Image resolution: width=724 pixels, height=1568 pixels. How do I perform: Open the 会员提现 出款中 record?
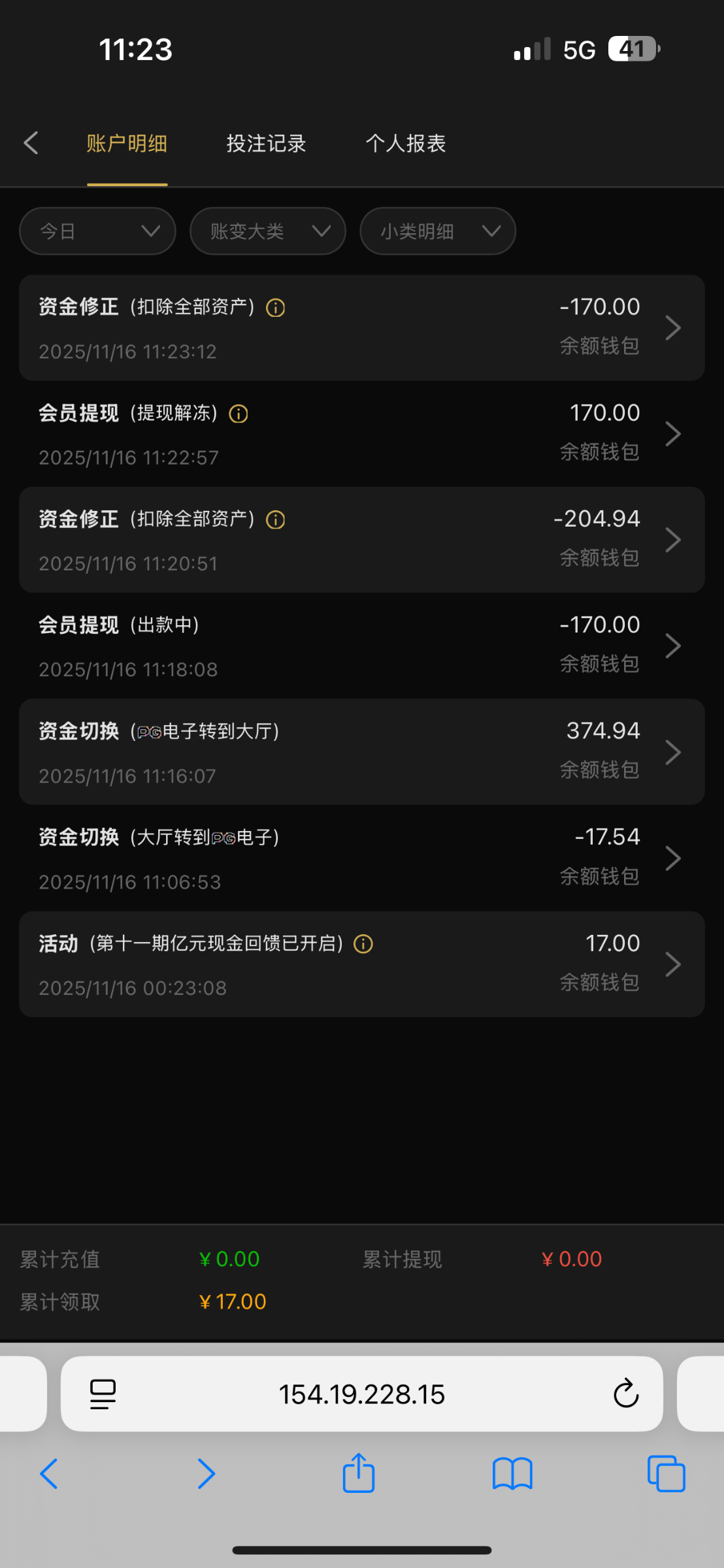361,646
